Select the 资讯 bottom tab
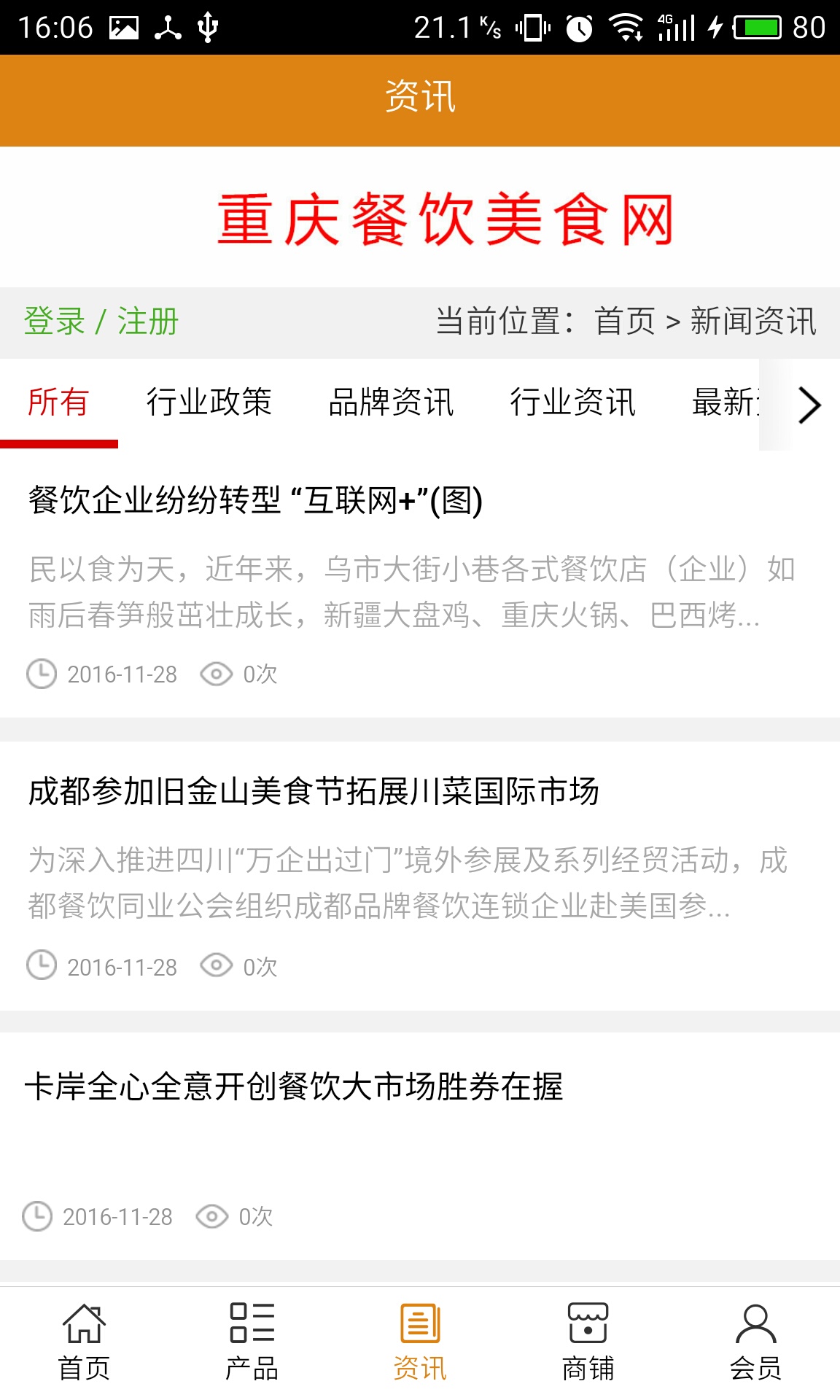The width and height of the screenshot is (840, 1400). point(420,1342)
